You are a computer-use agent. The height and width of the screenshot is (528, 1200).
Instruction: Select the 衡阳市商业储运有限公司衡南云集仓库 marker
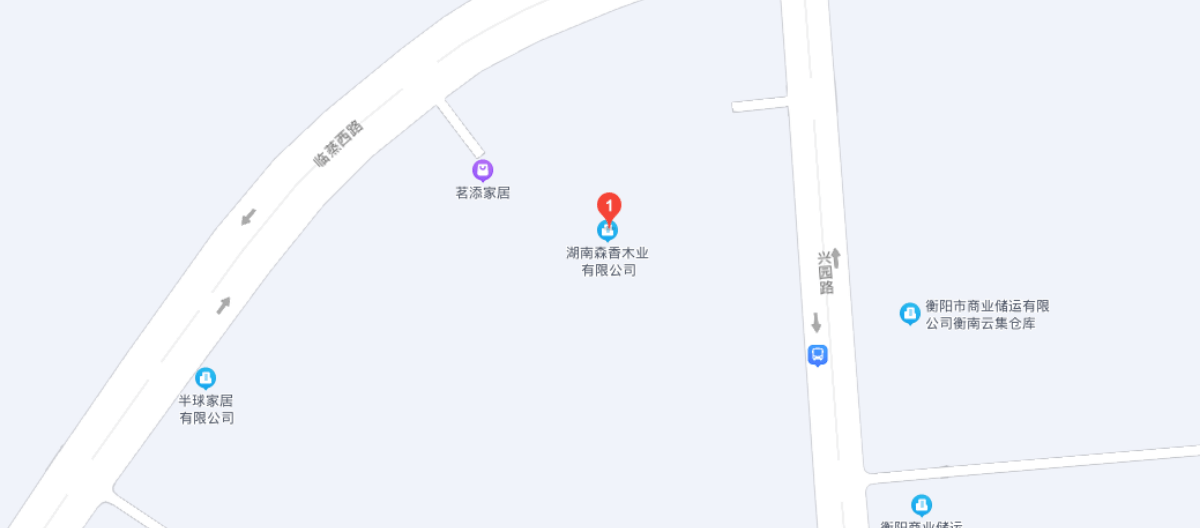(909, 314)
